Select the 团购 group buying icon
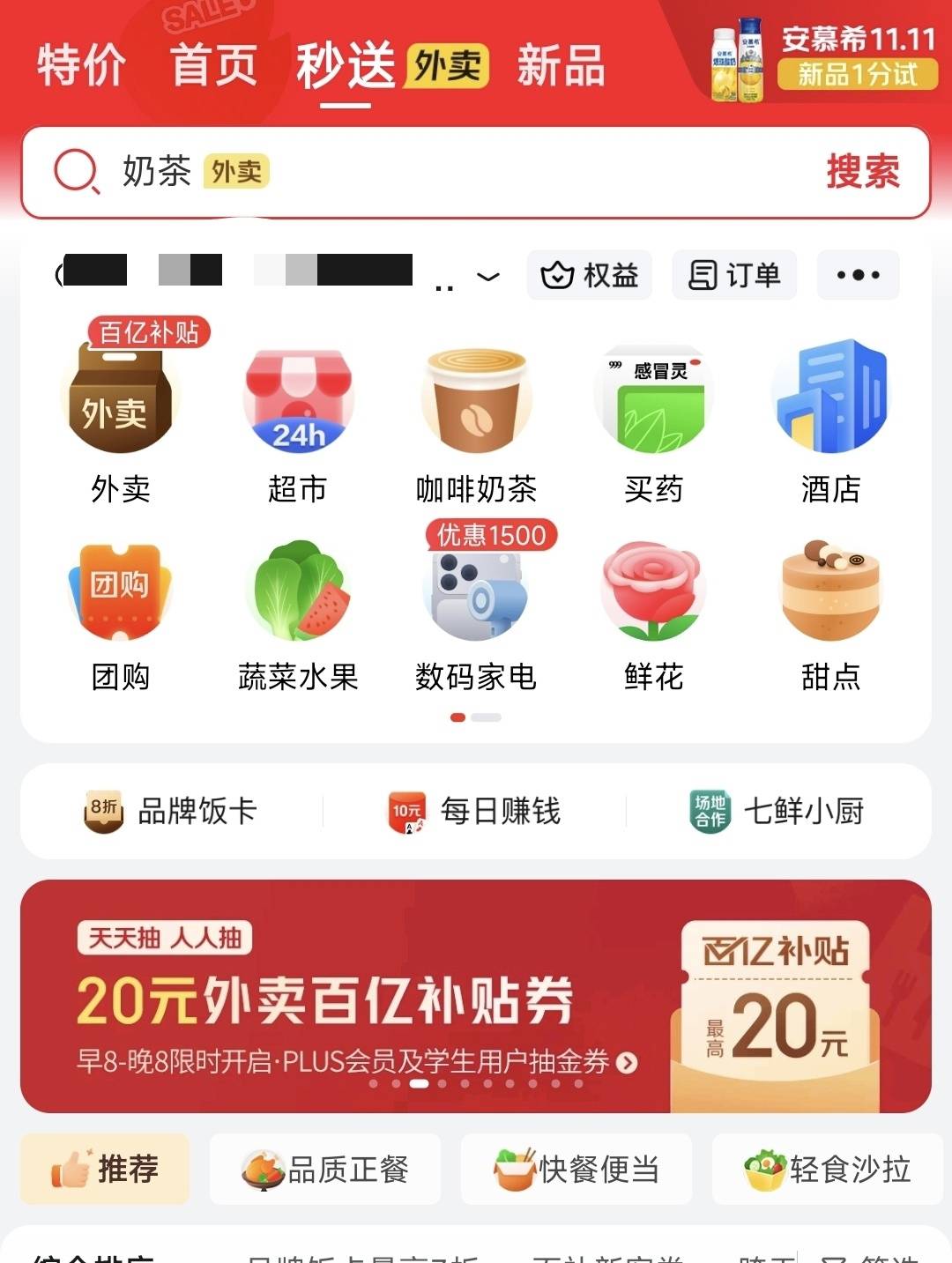952x1263 pixels. [x=122, y=591]
